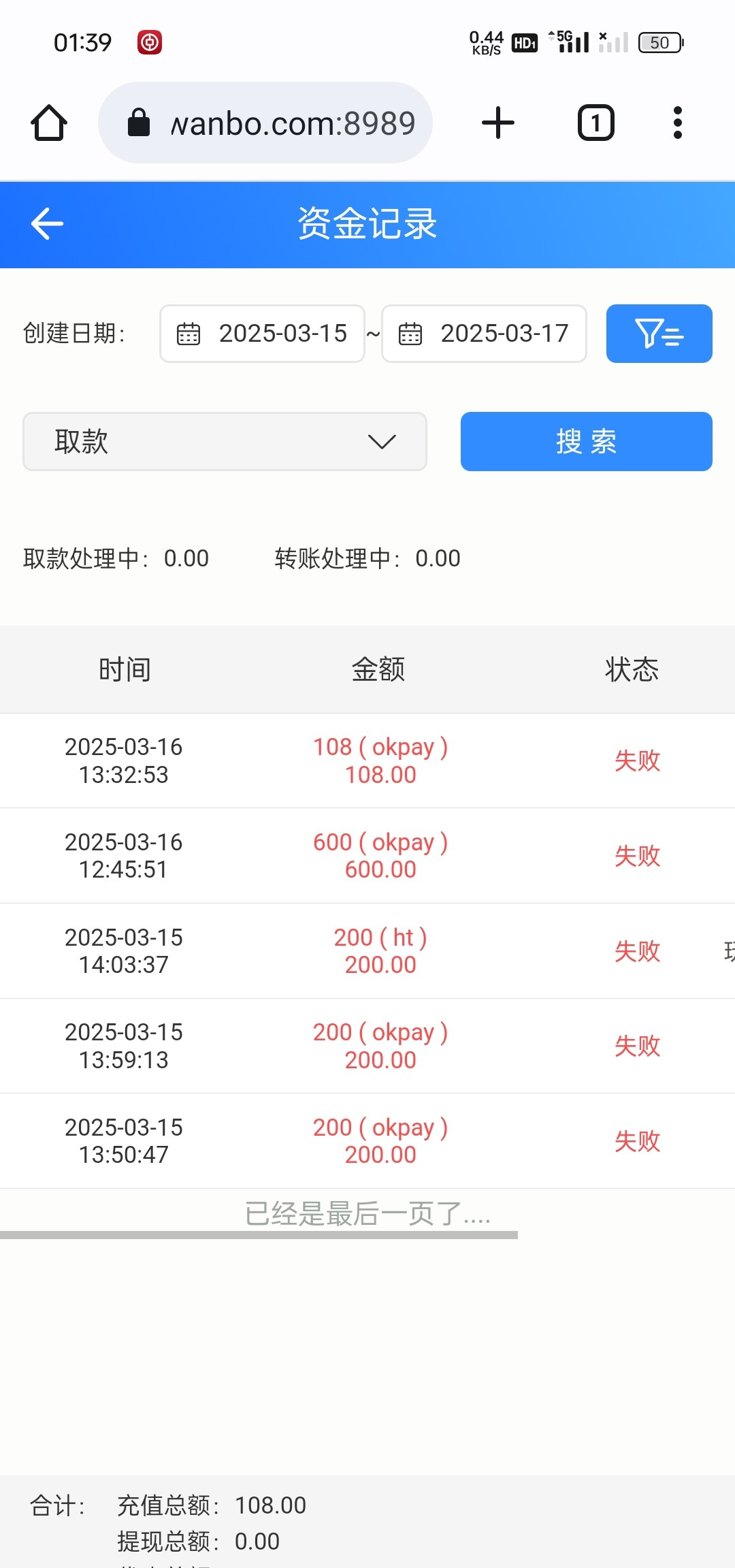The height and width of the screenshot is (1568, 735).
Task: Expand the 取款 type dropdown
Action: pos(225,441)
